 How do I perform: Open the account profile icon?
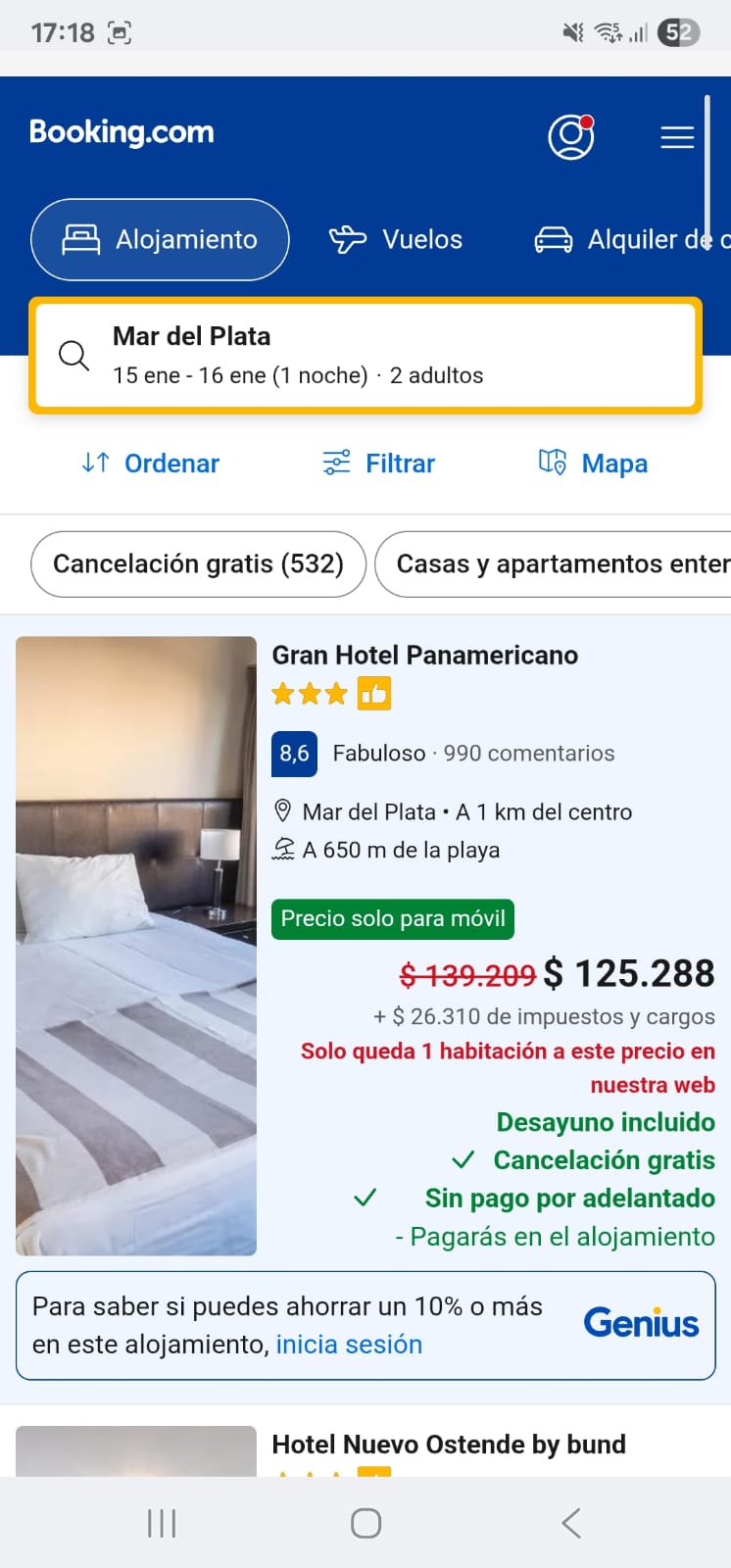tap(570, 137)
